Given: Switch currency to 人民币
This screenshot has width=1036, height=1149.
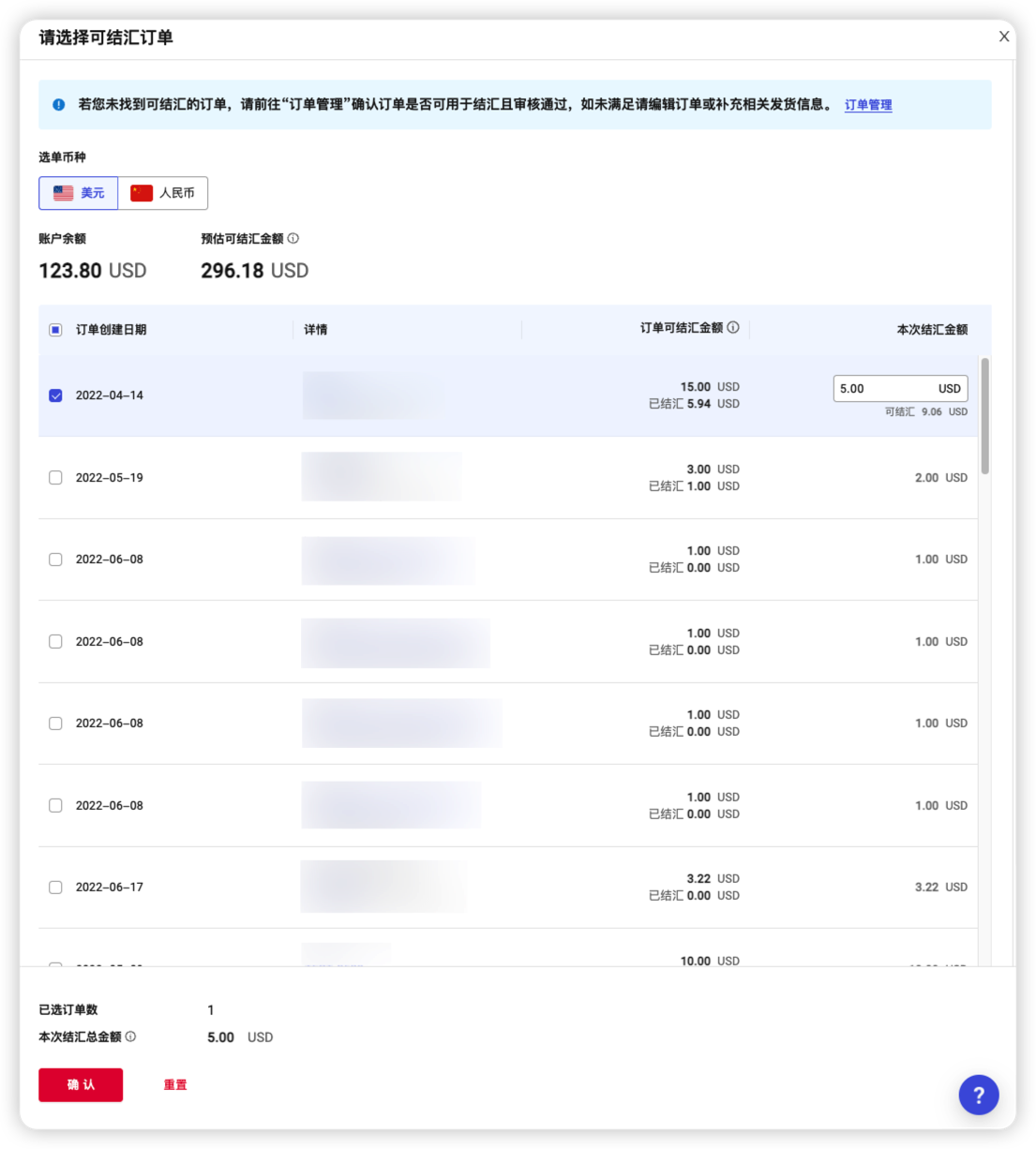Looking at the screenshot, I should 163,193.
